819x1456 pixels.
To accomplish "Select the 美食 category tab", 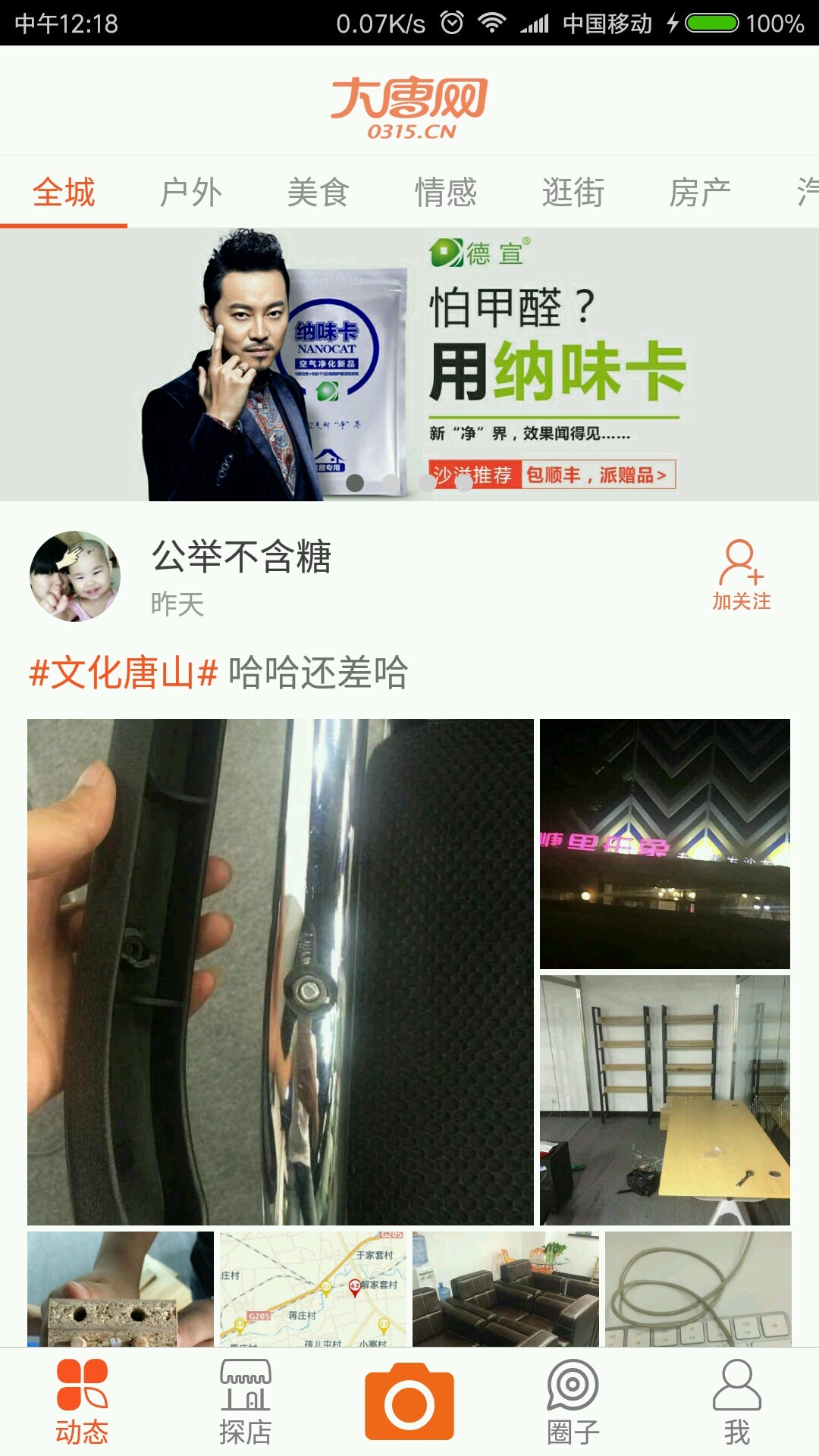I will click(x=318, y=193).
